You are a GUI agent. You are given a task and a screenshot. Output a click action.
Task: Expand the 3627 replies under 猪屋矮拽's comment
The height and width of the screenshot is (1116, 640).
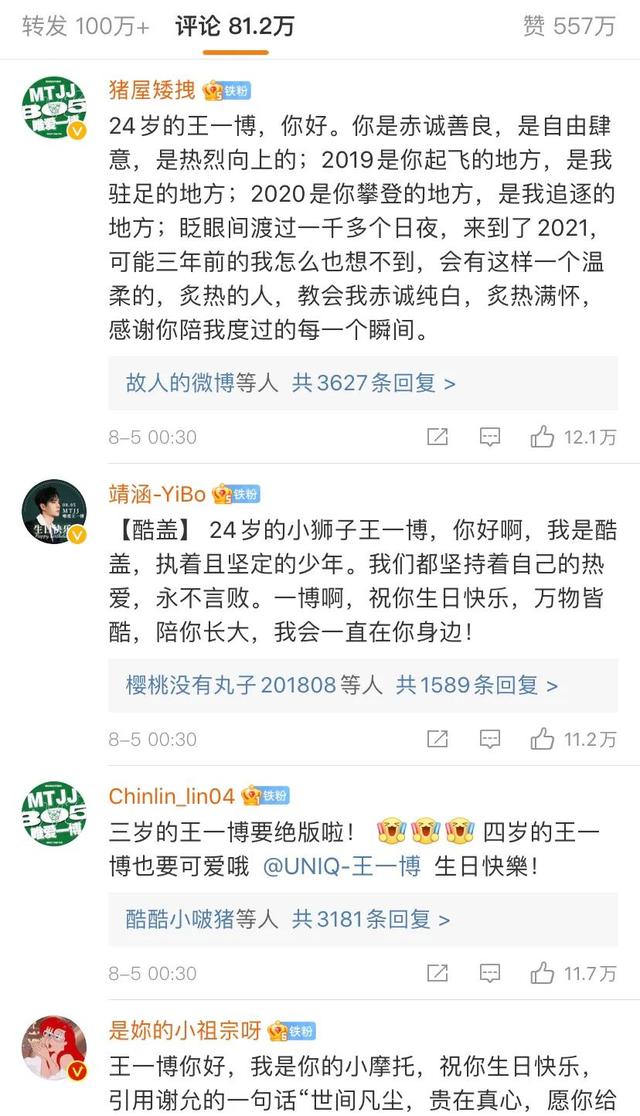coord(291,382)
